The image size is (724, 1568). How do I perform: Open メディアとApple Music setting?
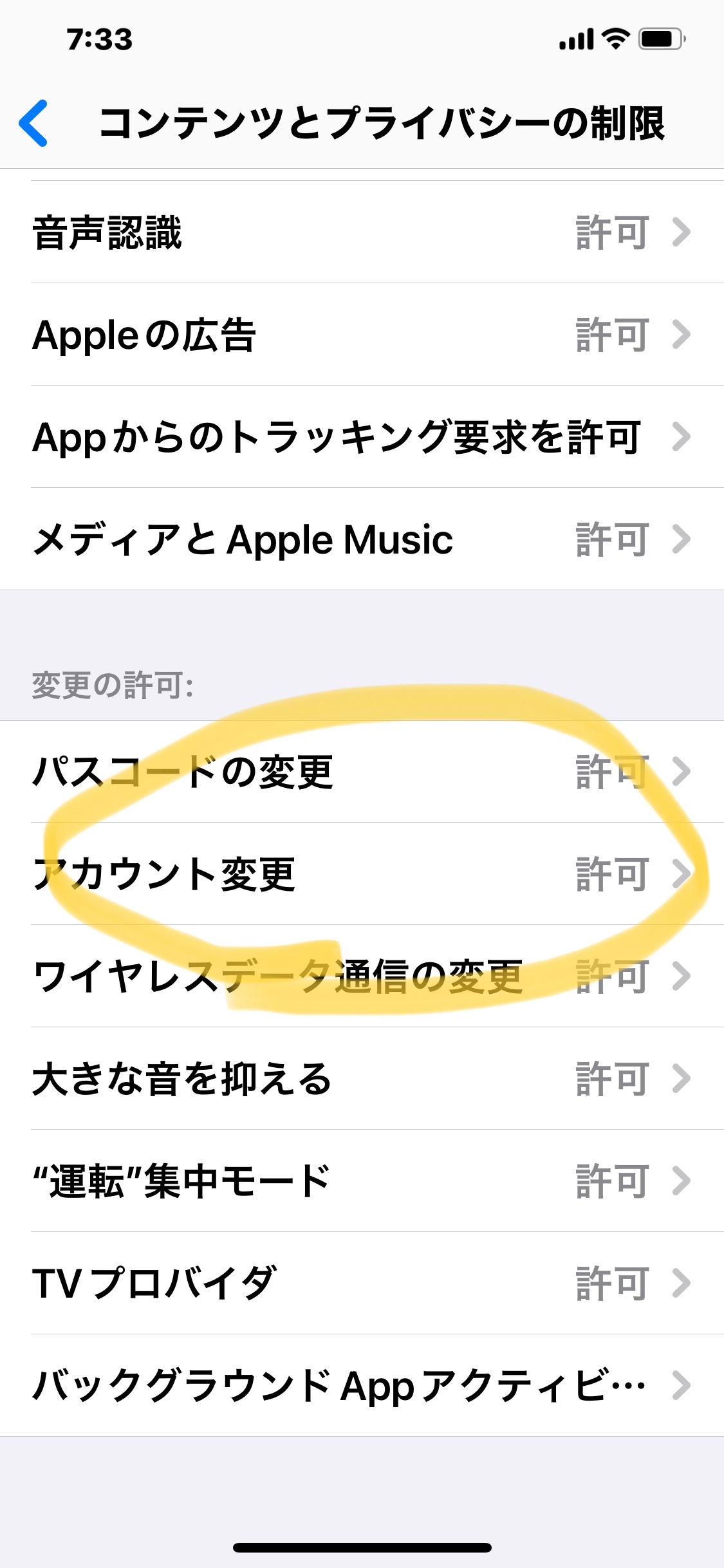click(x=362, y=539)
